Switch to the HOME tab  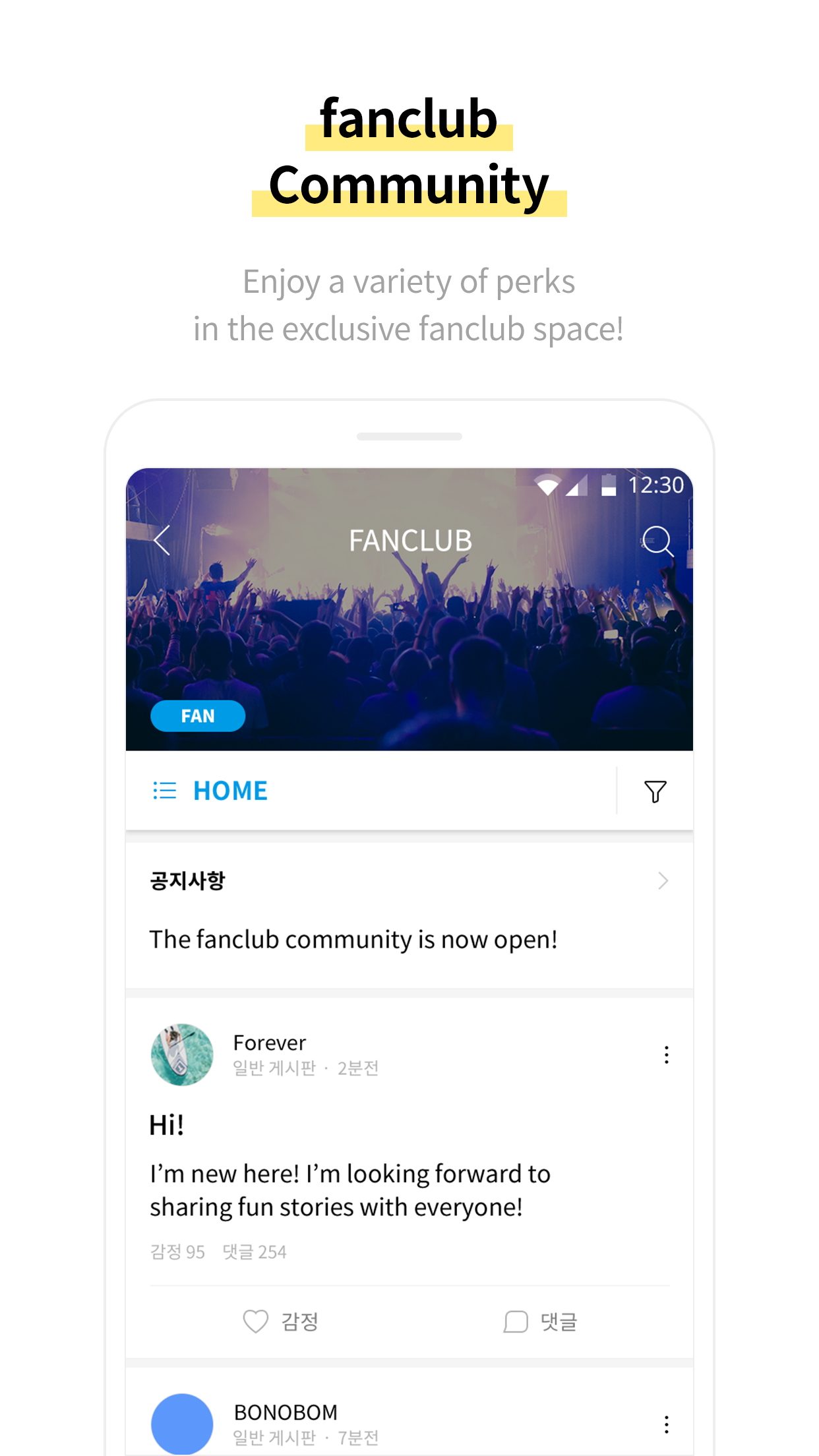[231, 790]
